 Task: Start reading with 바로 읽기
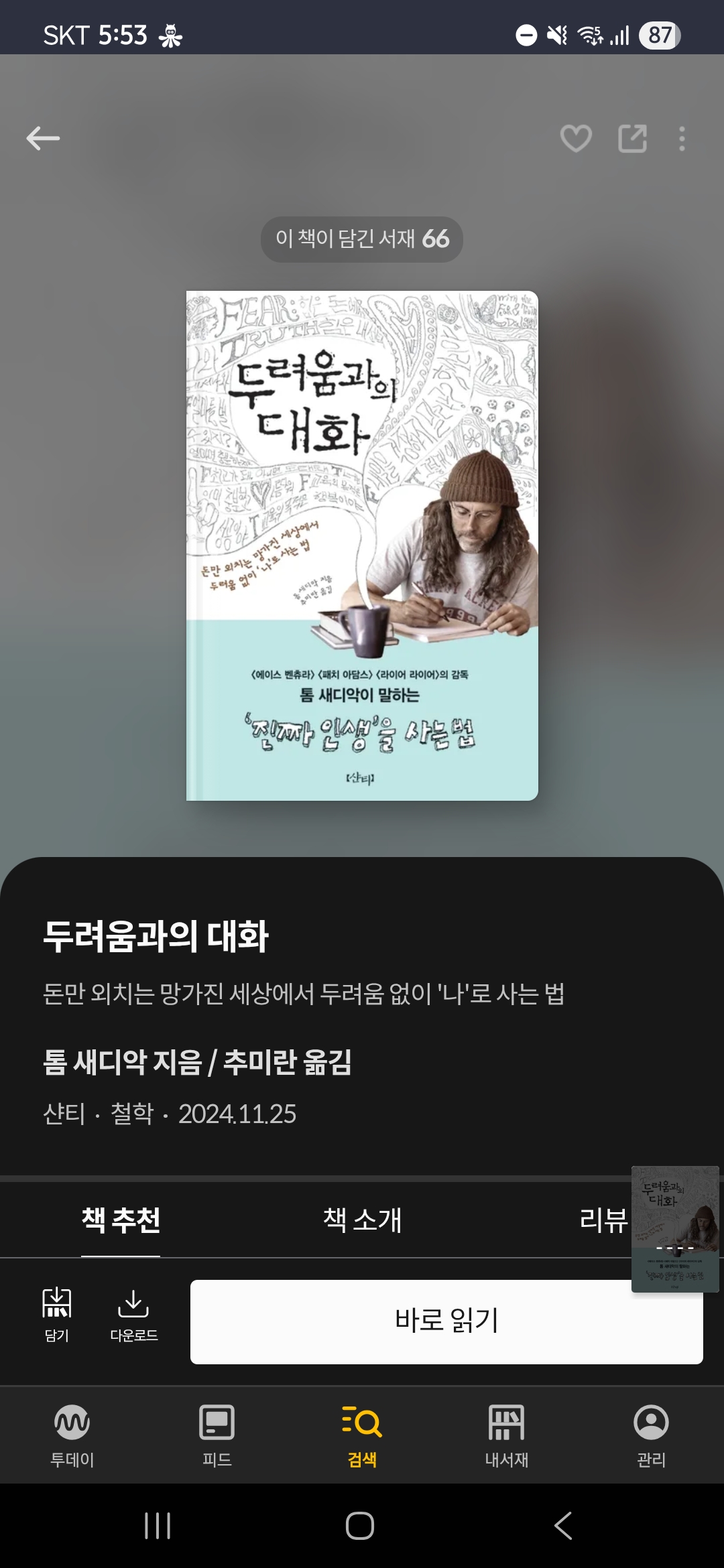click(446, 1321)
